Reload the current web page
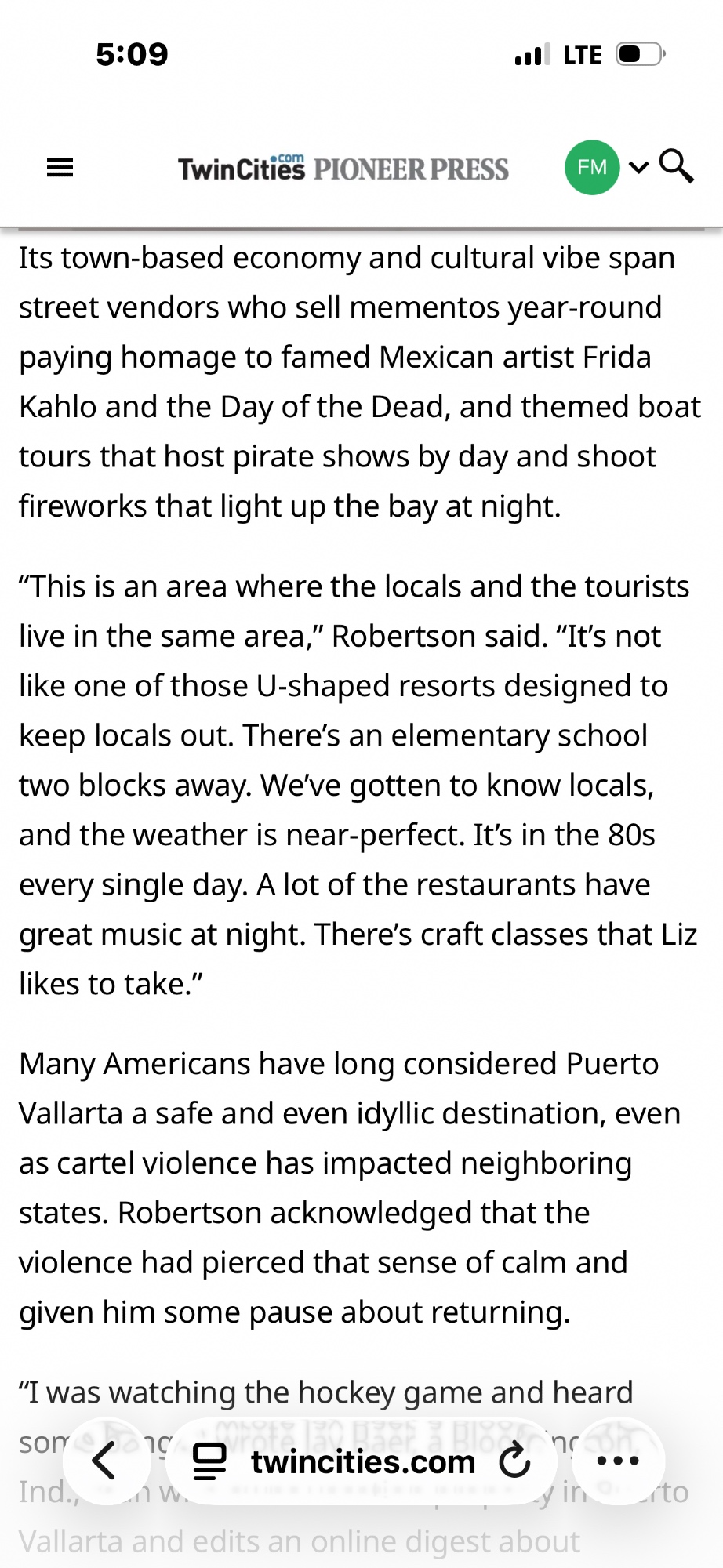The image size is (723, 1568). coord(515,1461)
